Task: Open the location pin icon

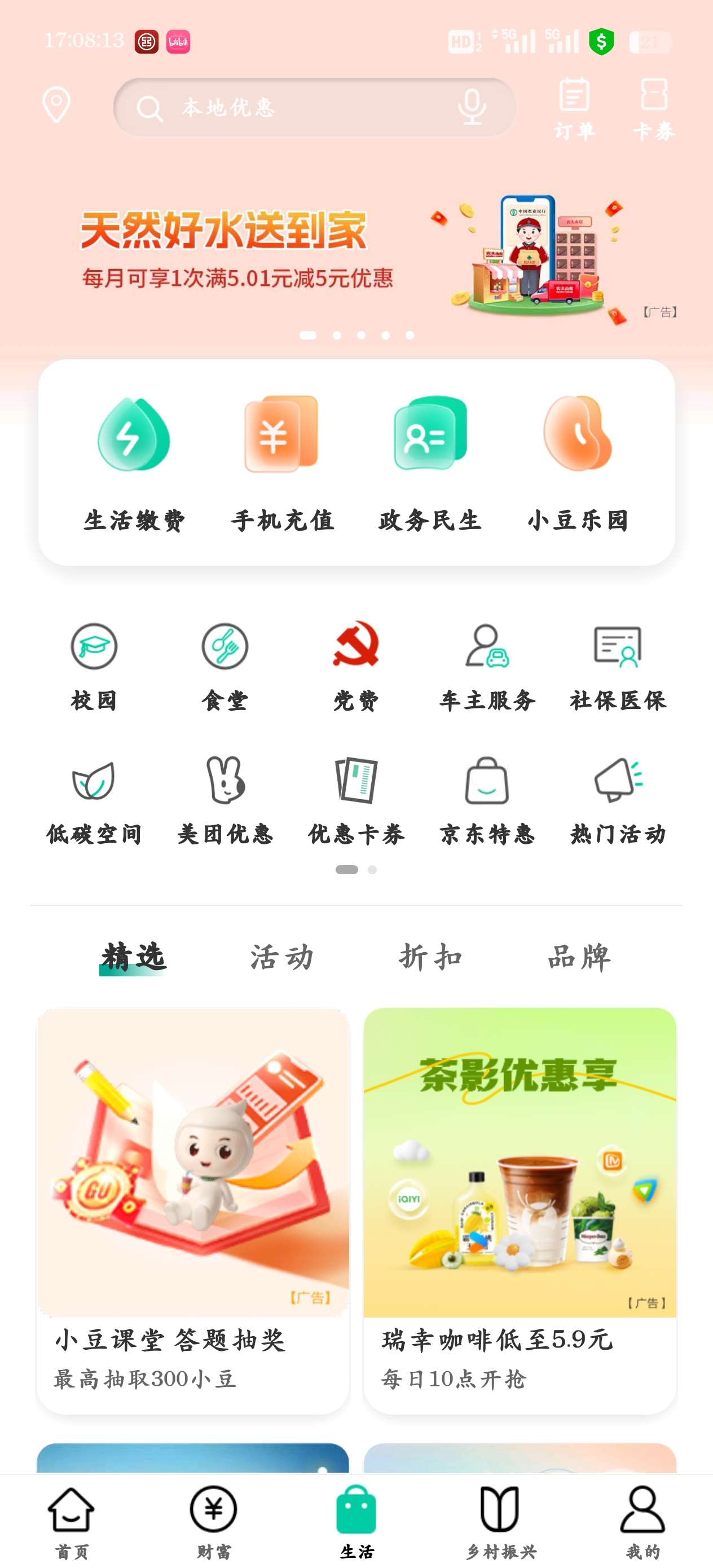Action: point(56,105)
